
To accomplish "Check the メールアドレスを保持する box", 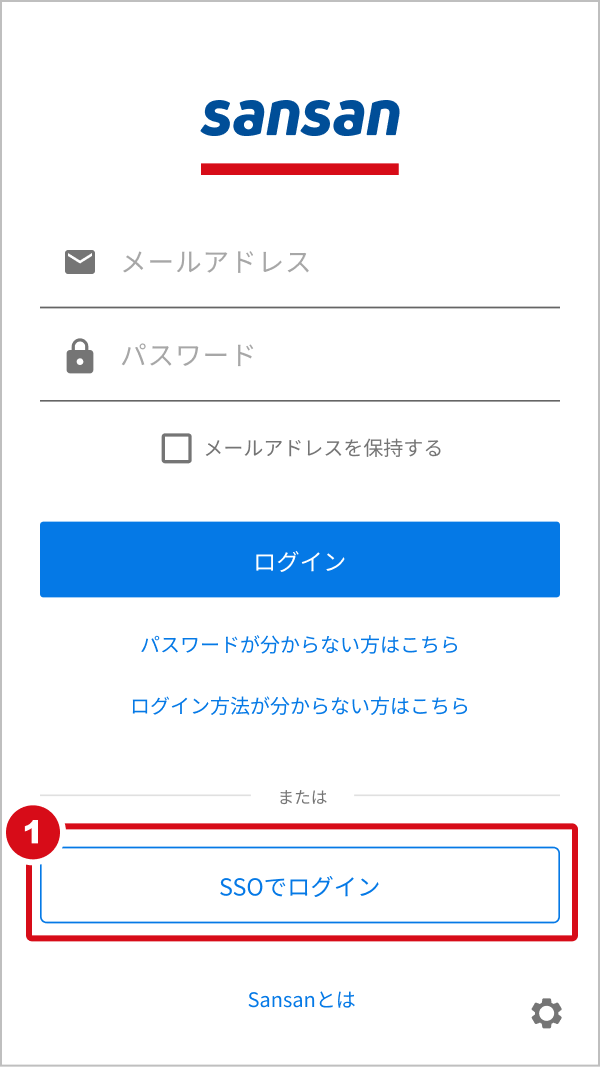I will click(x=177, y=448).
